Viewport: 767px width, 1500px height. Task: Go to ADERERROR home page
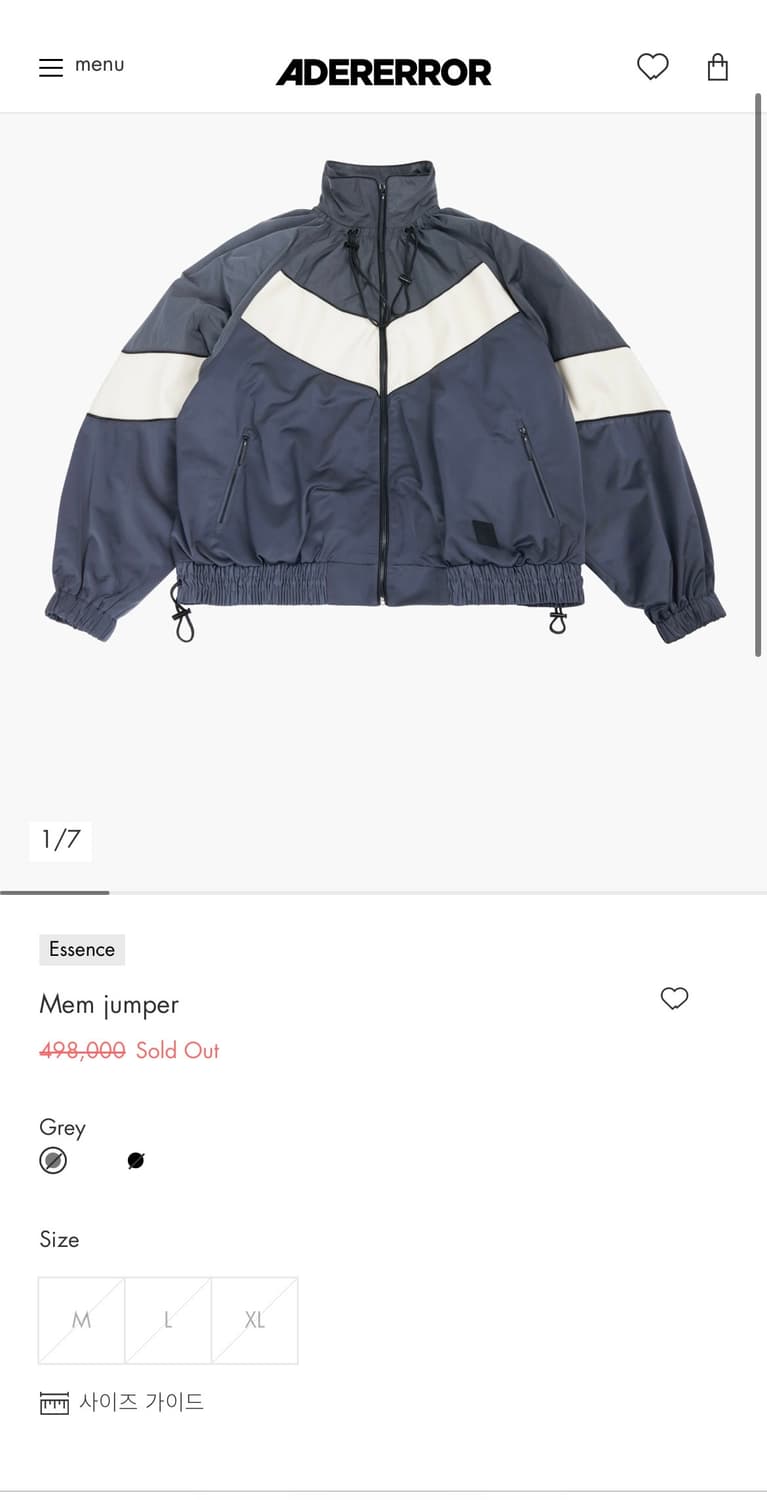(383, 72)
